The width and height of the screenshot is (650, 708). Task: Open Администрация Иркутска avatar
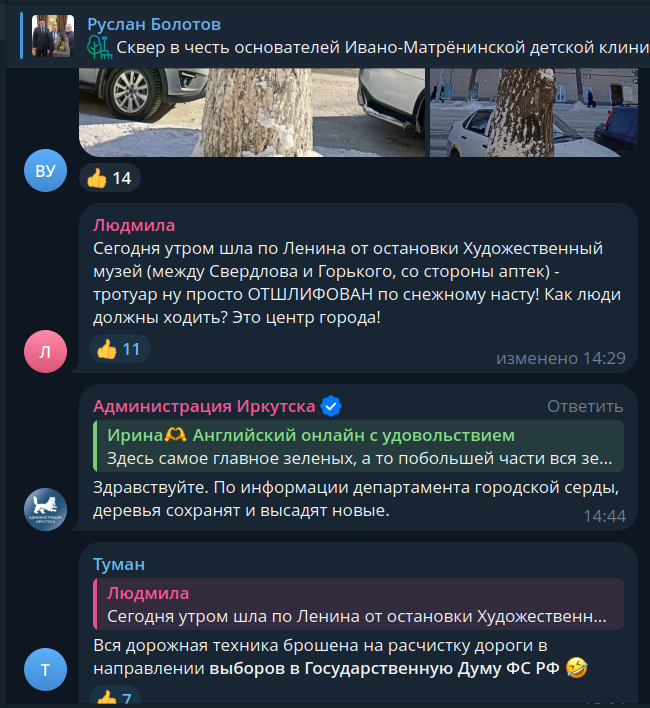pyautogui.click(x=45, y=510)
